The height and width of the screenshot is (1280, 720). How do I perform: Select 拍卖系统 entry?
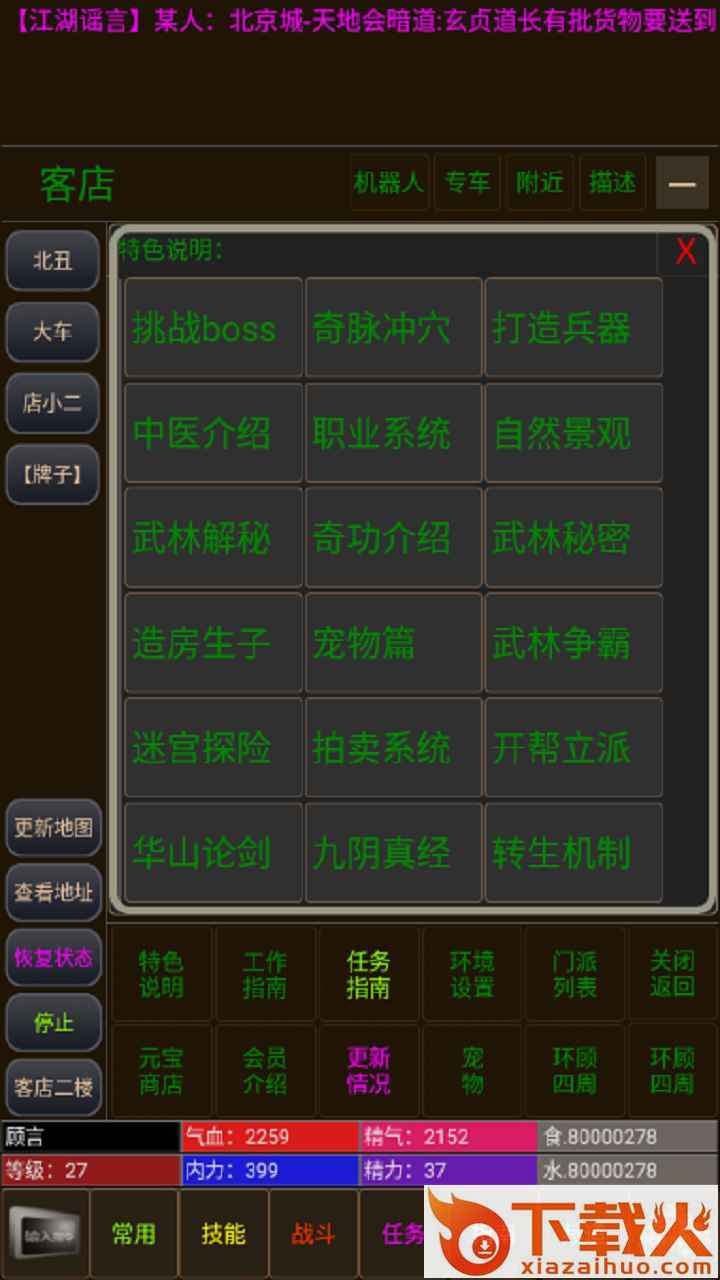pos(393,748)
